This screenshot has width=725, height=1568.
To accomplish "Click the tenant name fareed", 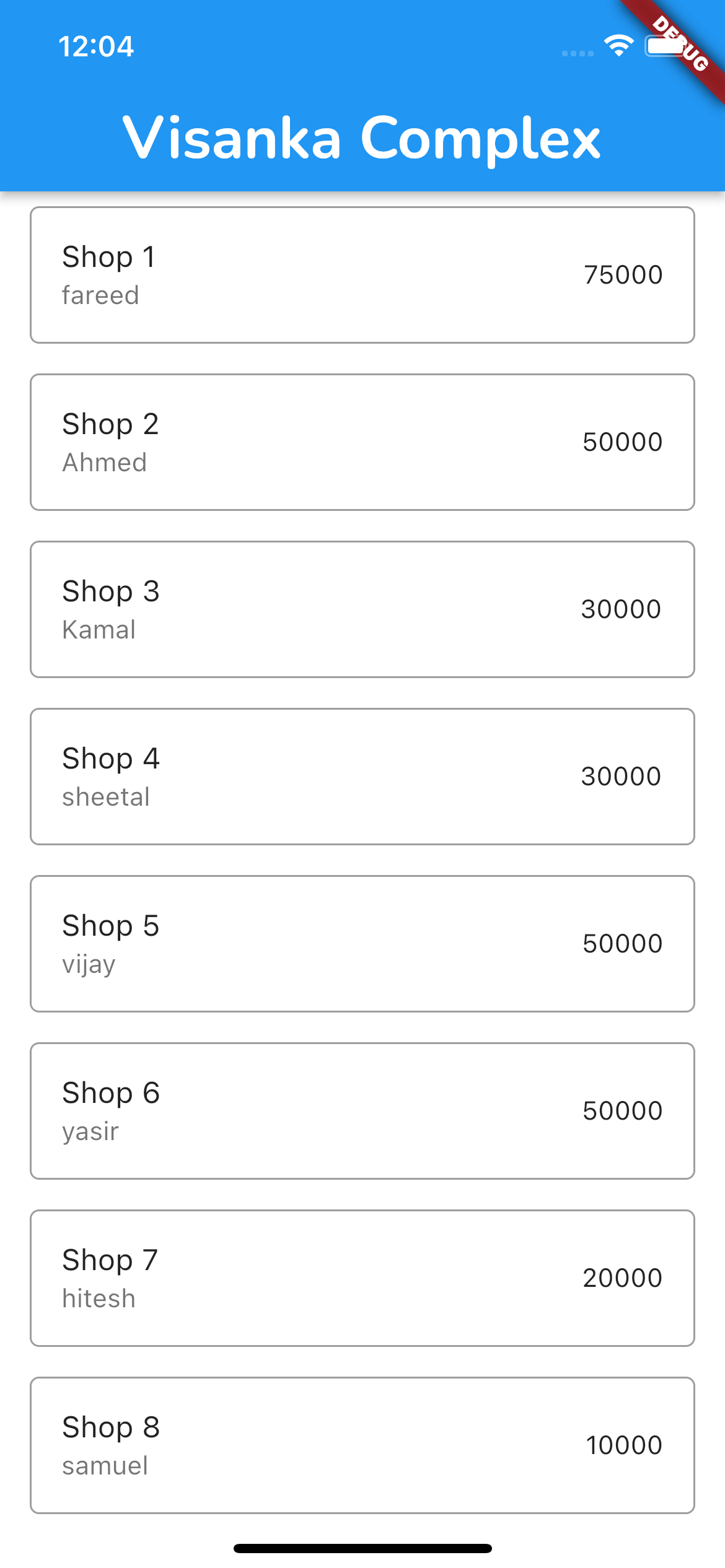I will pos(100,295).
